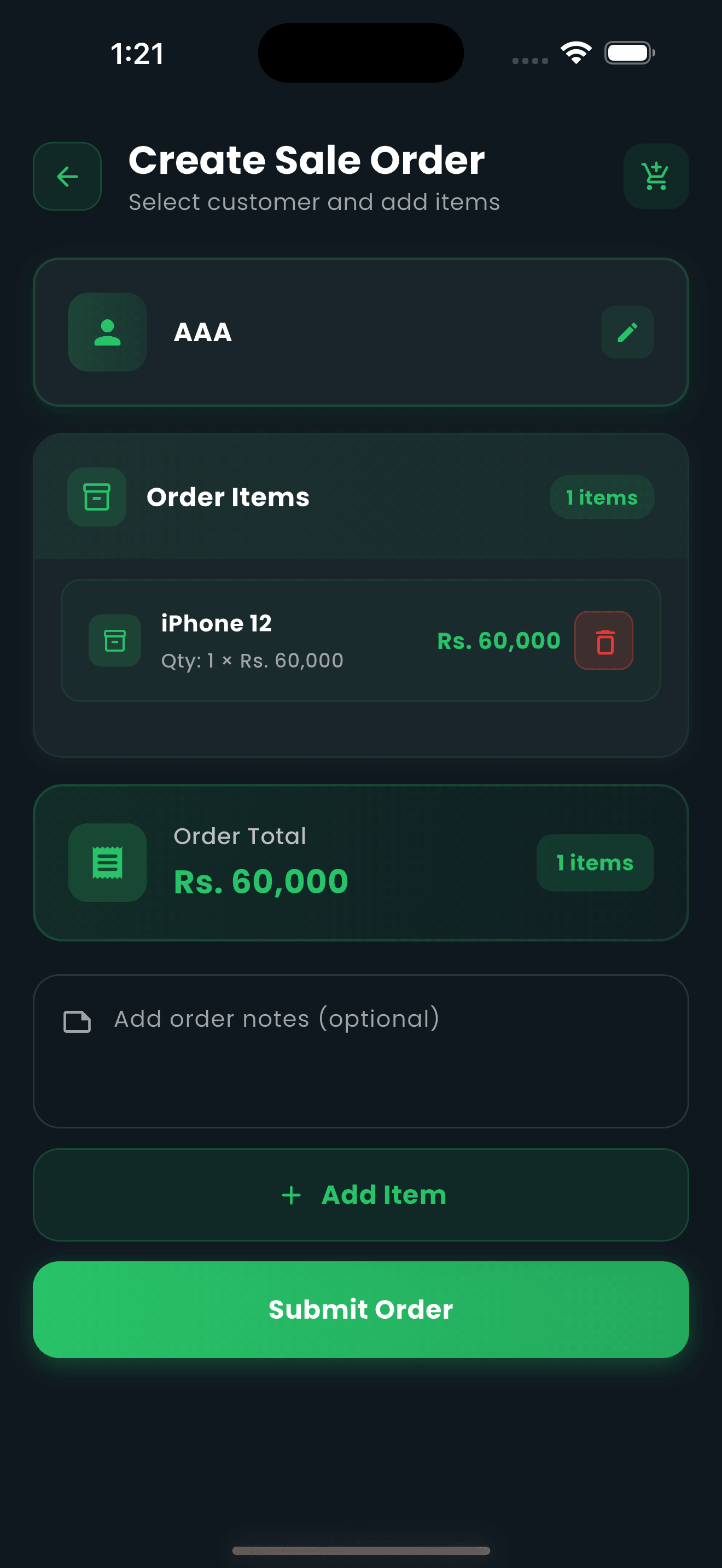Click the 1 items badge beside Order Total
The width and height of the screenshot is (722, 1568).
pyautogui.click(x=595, y=863)
